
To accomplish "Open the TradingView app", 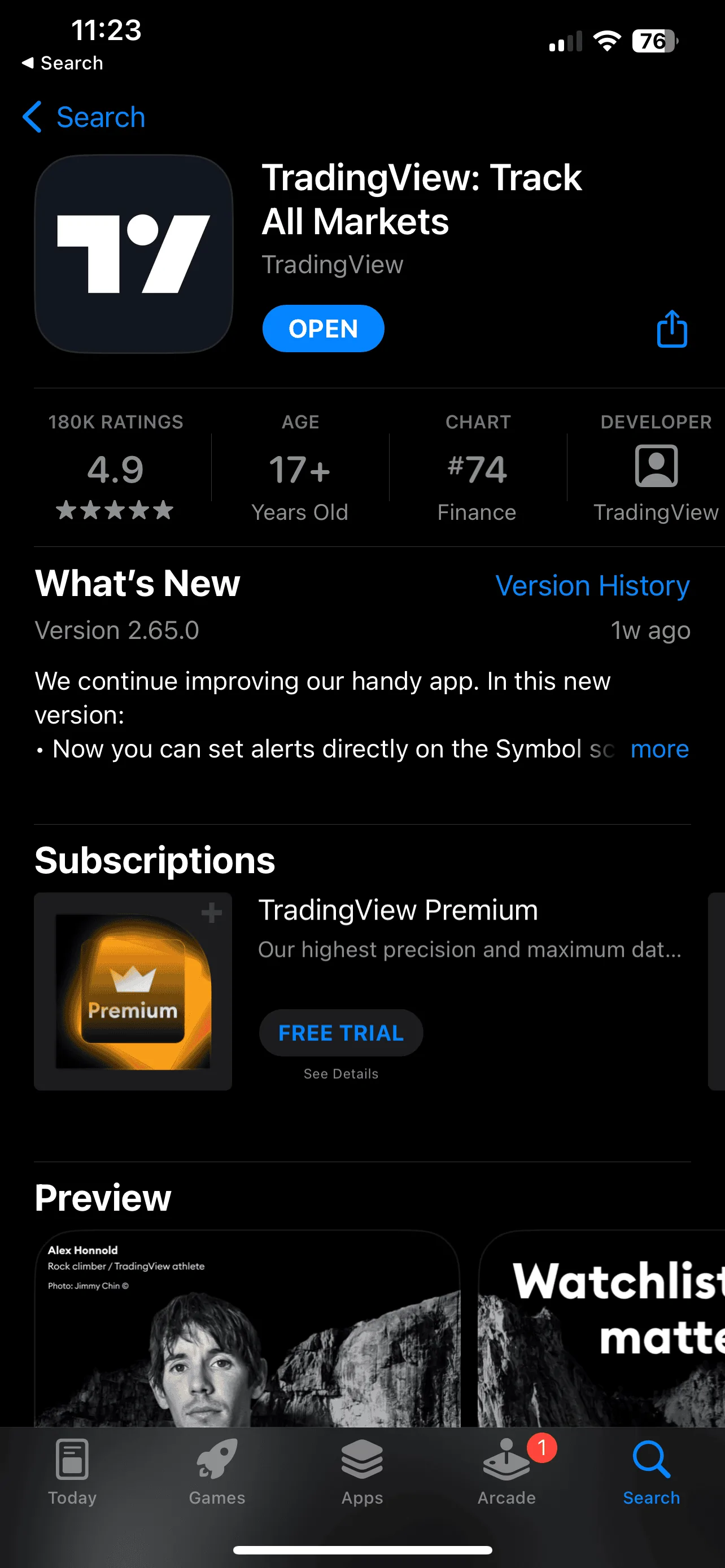I will pyautogui.click(x=323, y=329).
